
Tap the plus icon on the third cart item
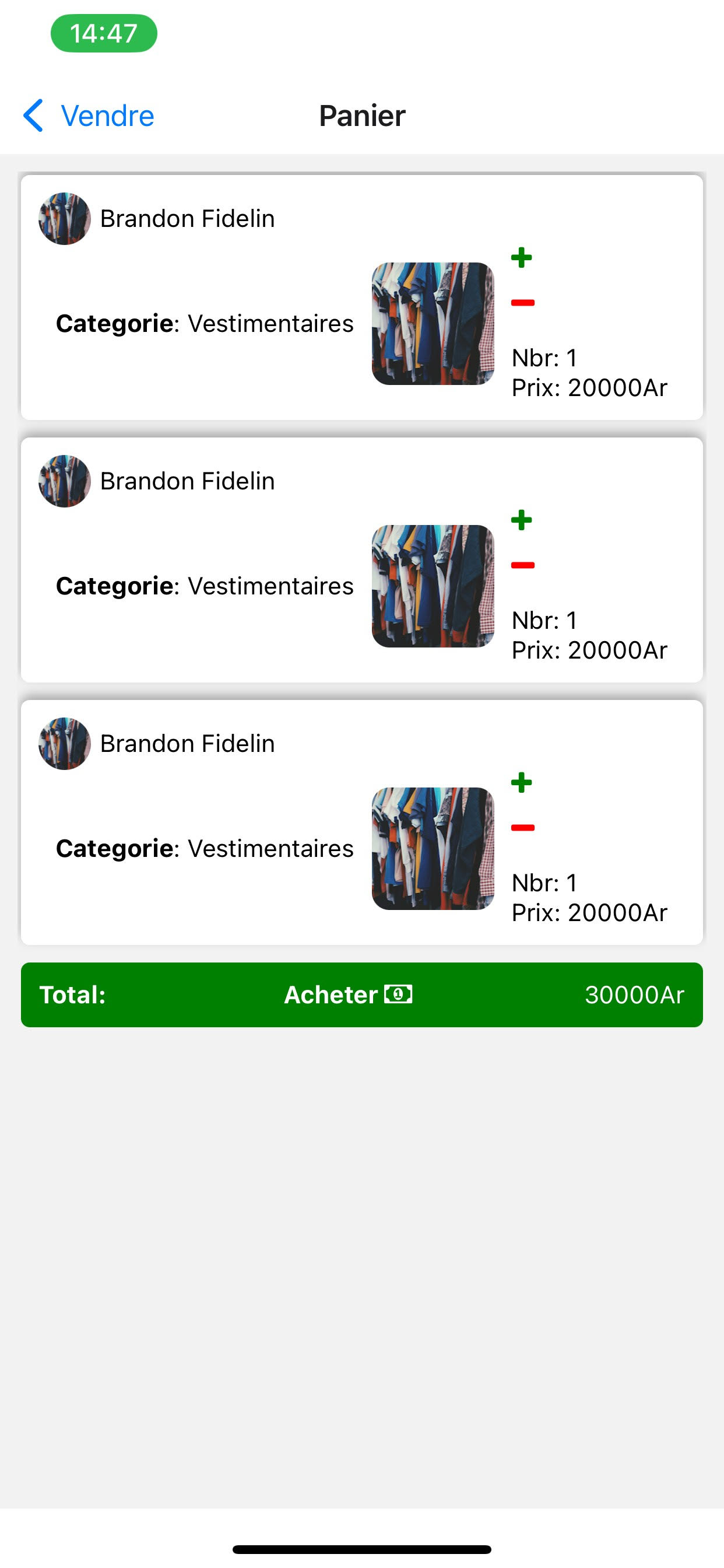521,782
